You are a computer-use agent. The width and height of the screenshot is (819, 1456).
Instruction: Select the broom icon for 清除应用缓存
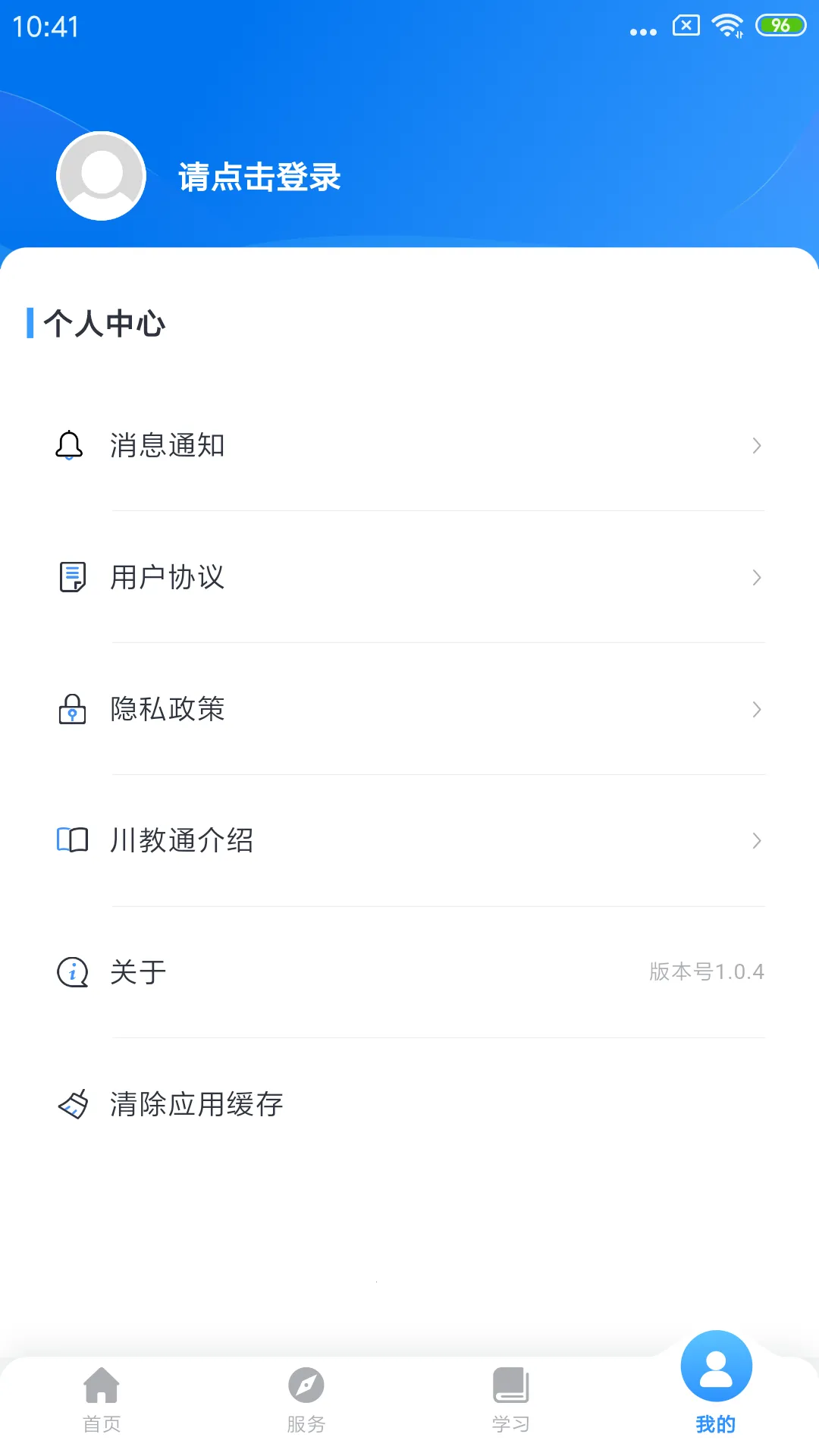click(71, 1104)
